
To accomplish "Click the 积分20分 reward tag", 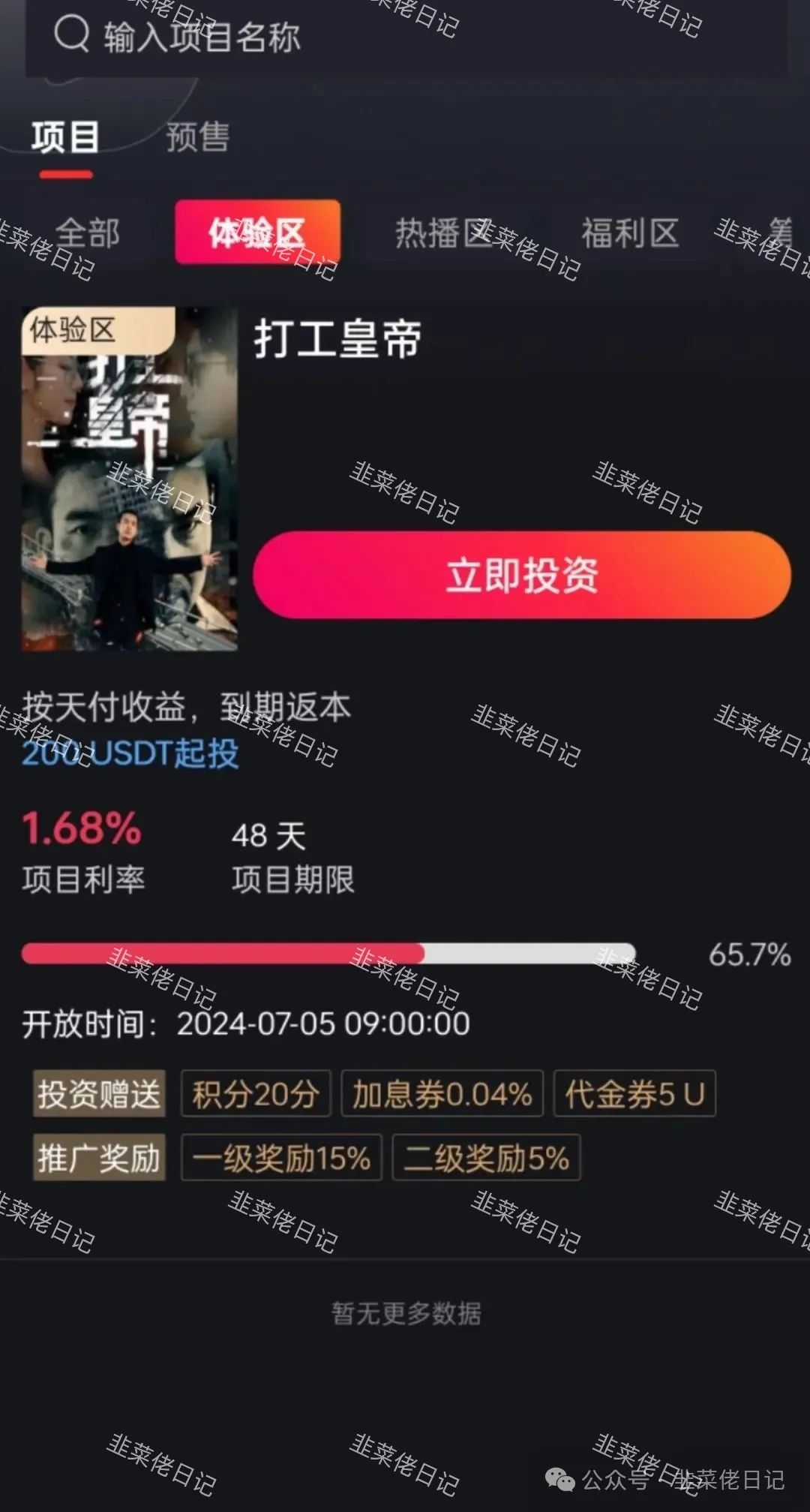I will (x=256, y=1094).
